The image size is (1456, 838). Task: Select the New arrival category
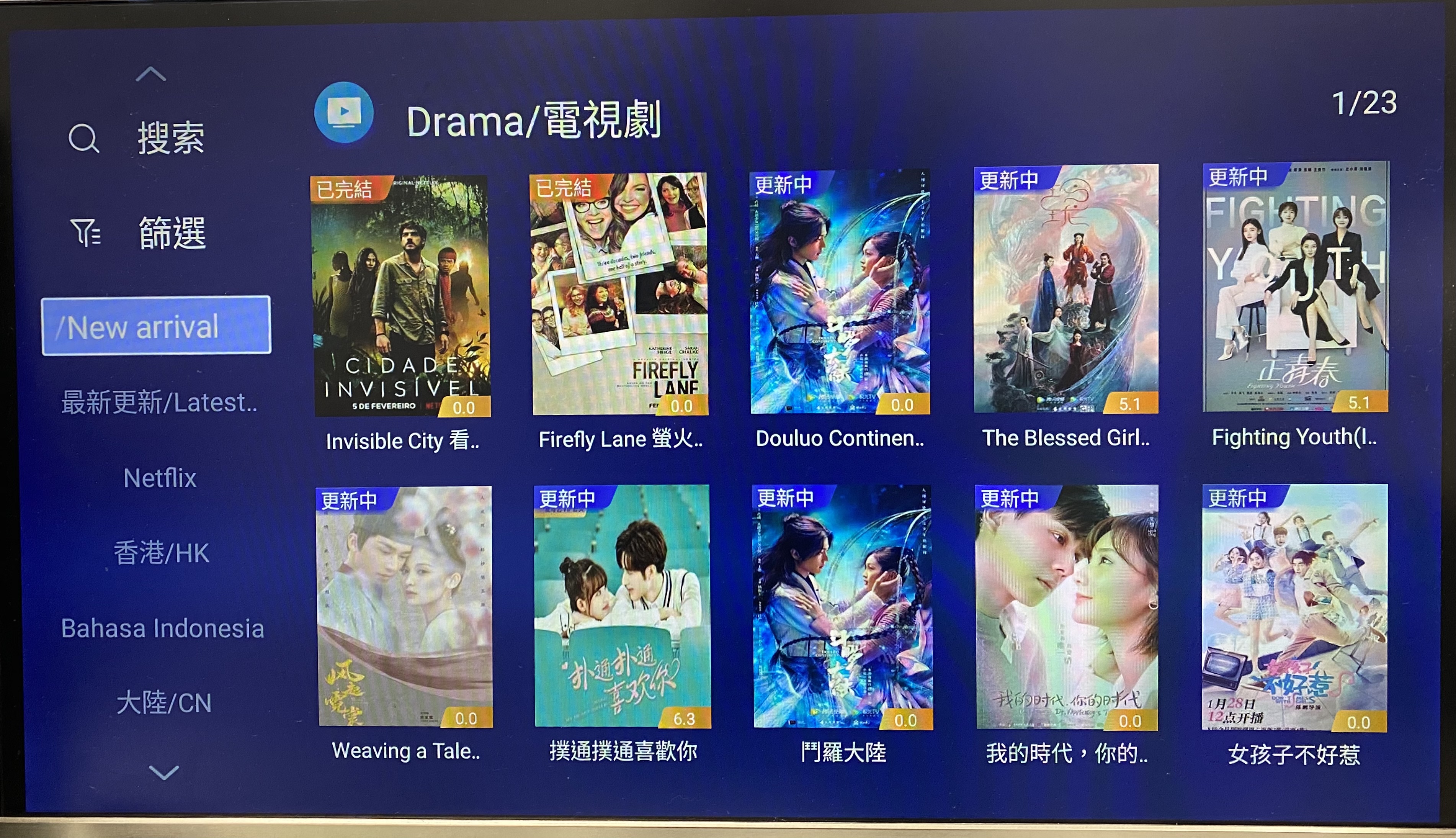156,326
